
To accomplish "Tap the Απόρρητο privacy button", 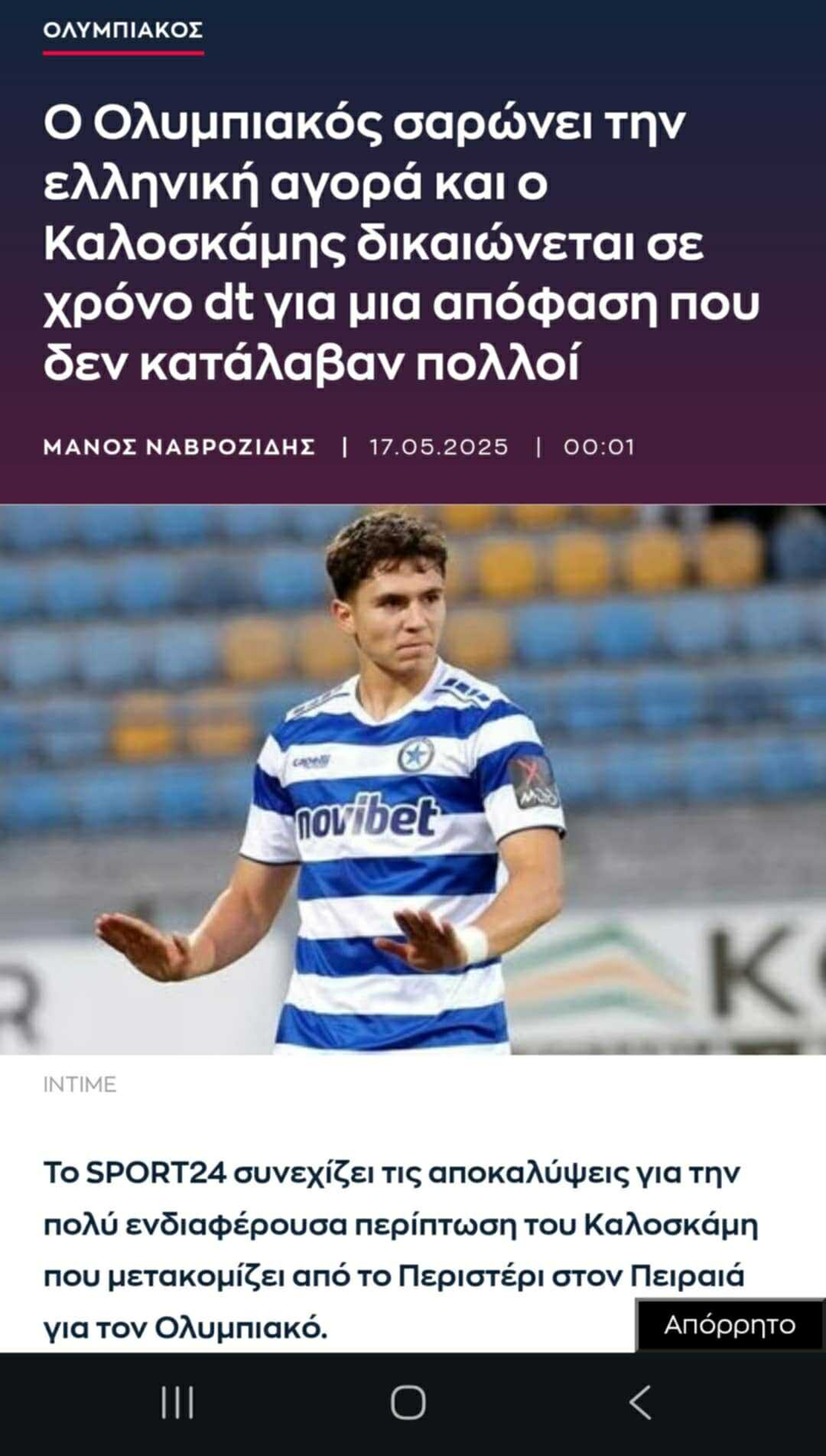I will pyautogui.click(x=730, y=1324).
